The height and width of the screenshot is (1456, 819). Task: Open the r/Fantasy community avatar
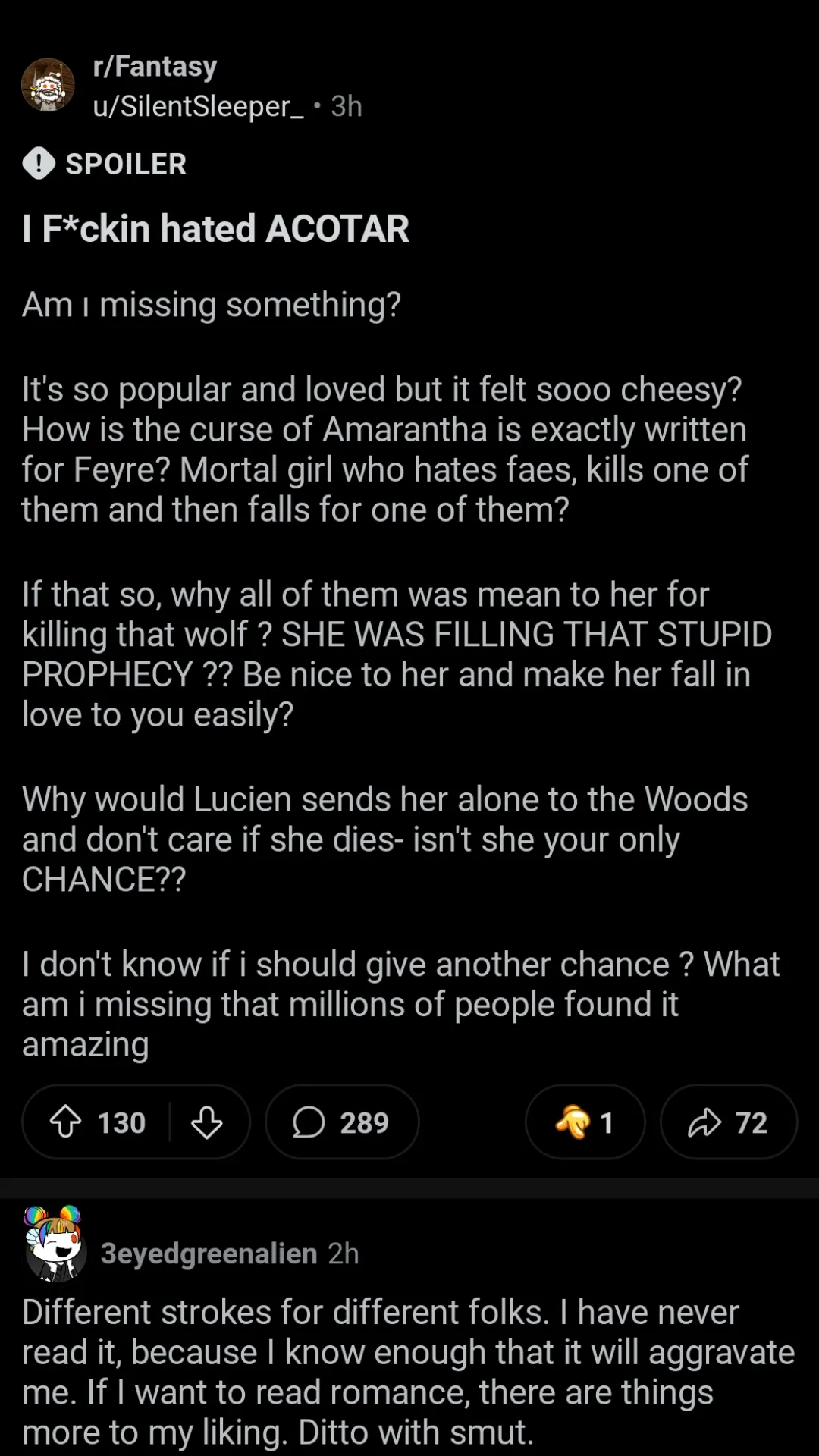[x=48, y=85]
